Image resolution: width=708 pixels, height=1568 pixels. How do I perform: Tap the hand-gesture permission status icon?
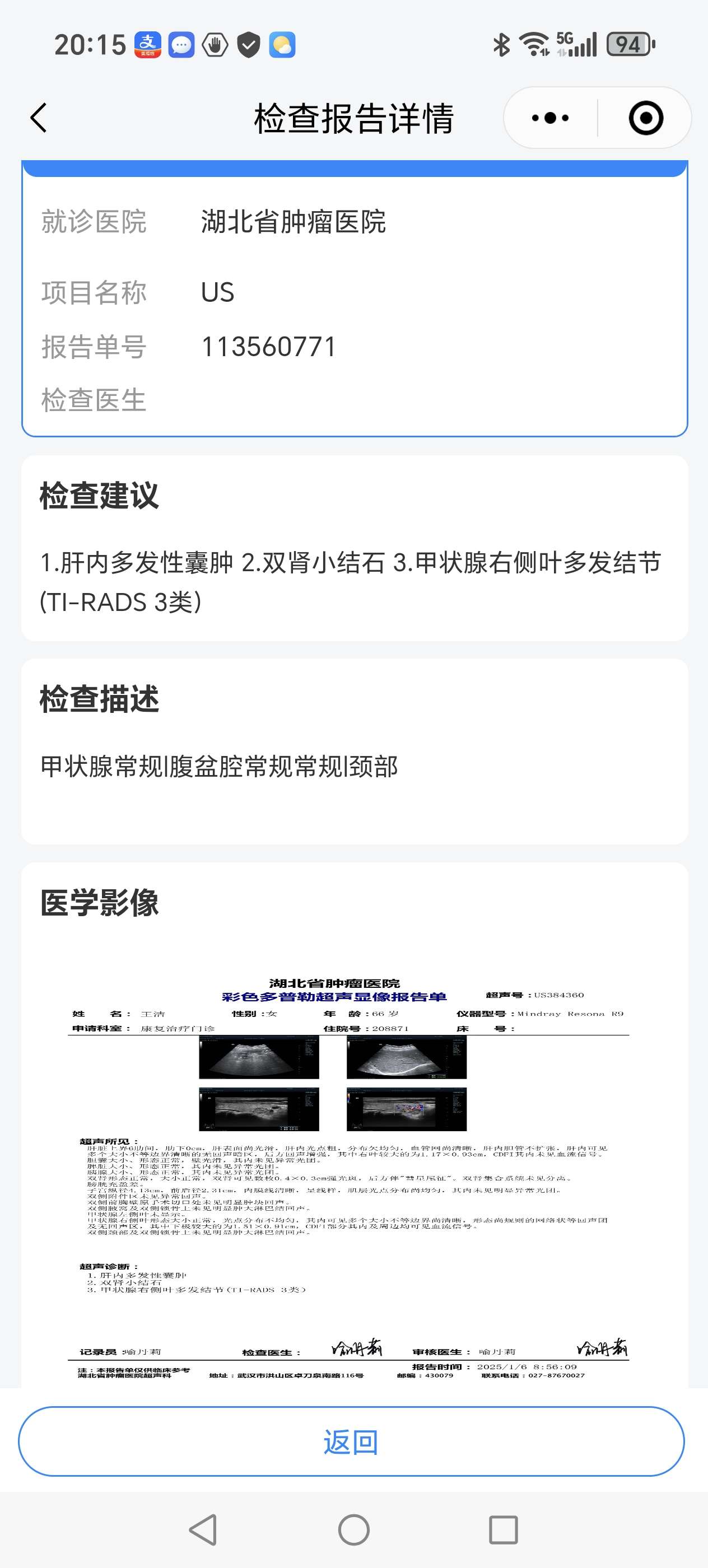pyautogui.click(x=217, y=43)
